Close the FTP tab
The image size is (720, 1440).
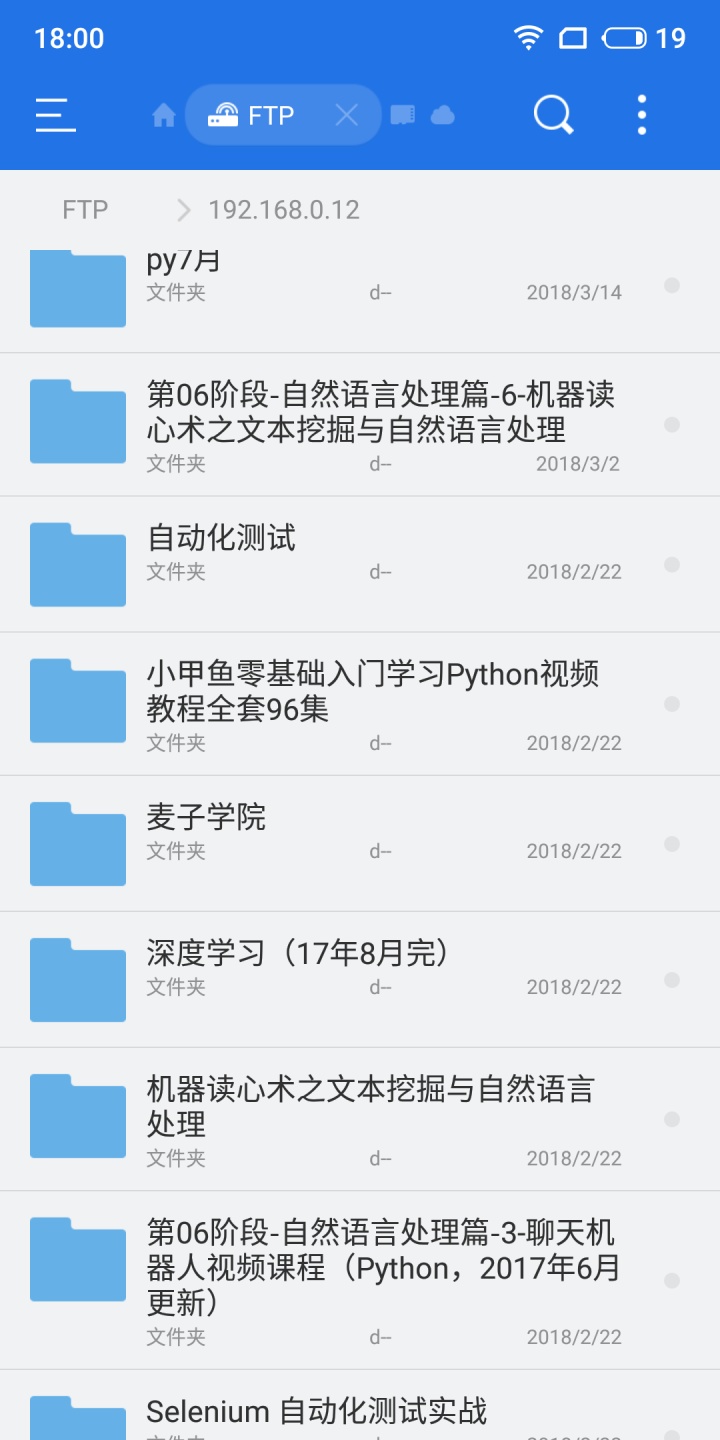[x=346, y=116]
